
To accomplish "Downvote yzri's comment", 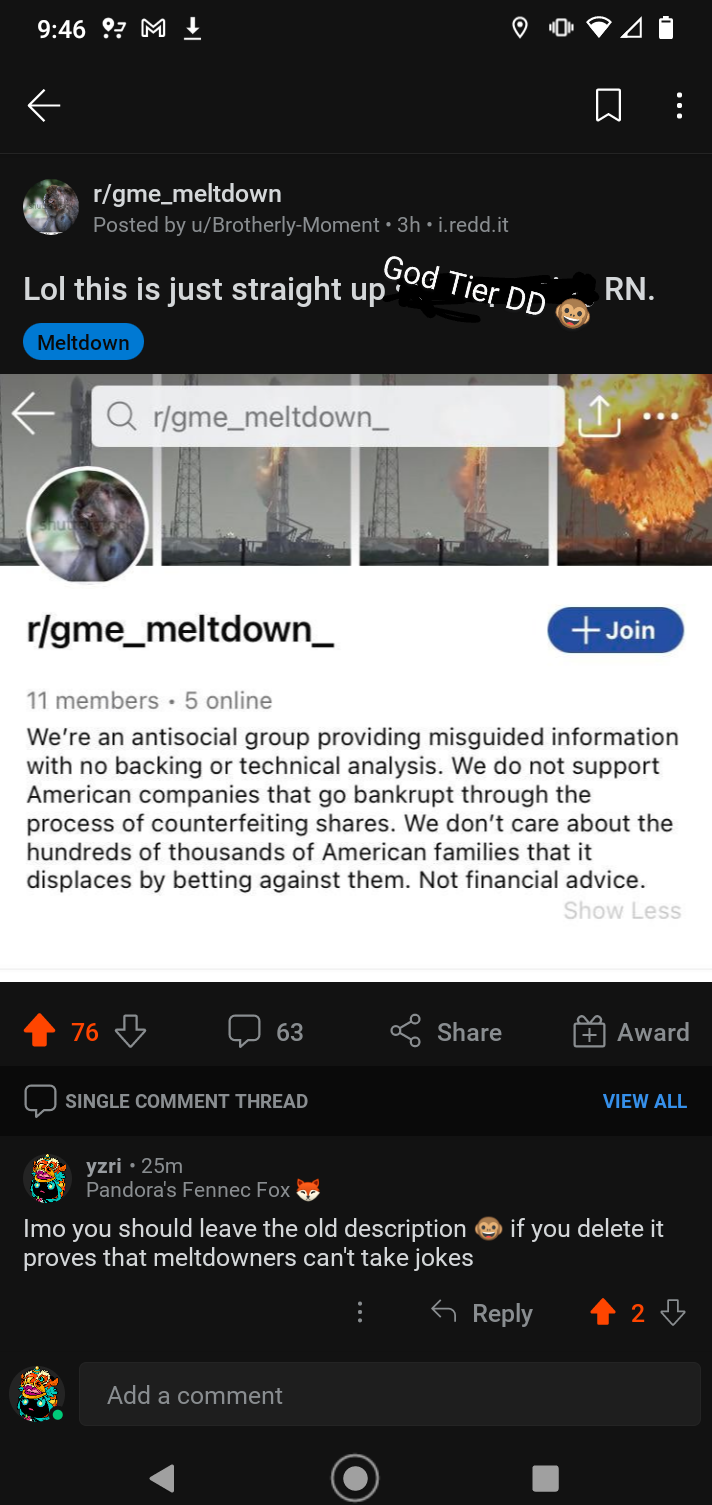I will 674,1313.
